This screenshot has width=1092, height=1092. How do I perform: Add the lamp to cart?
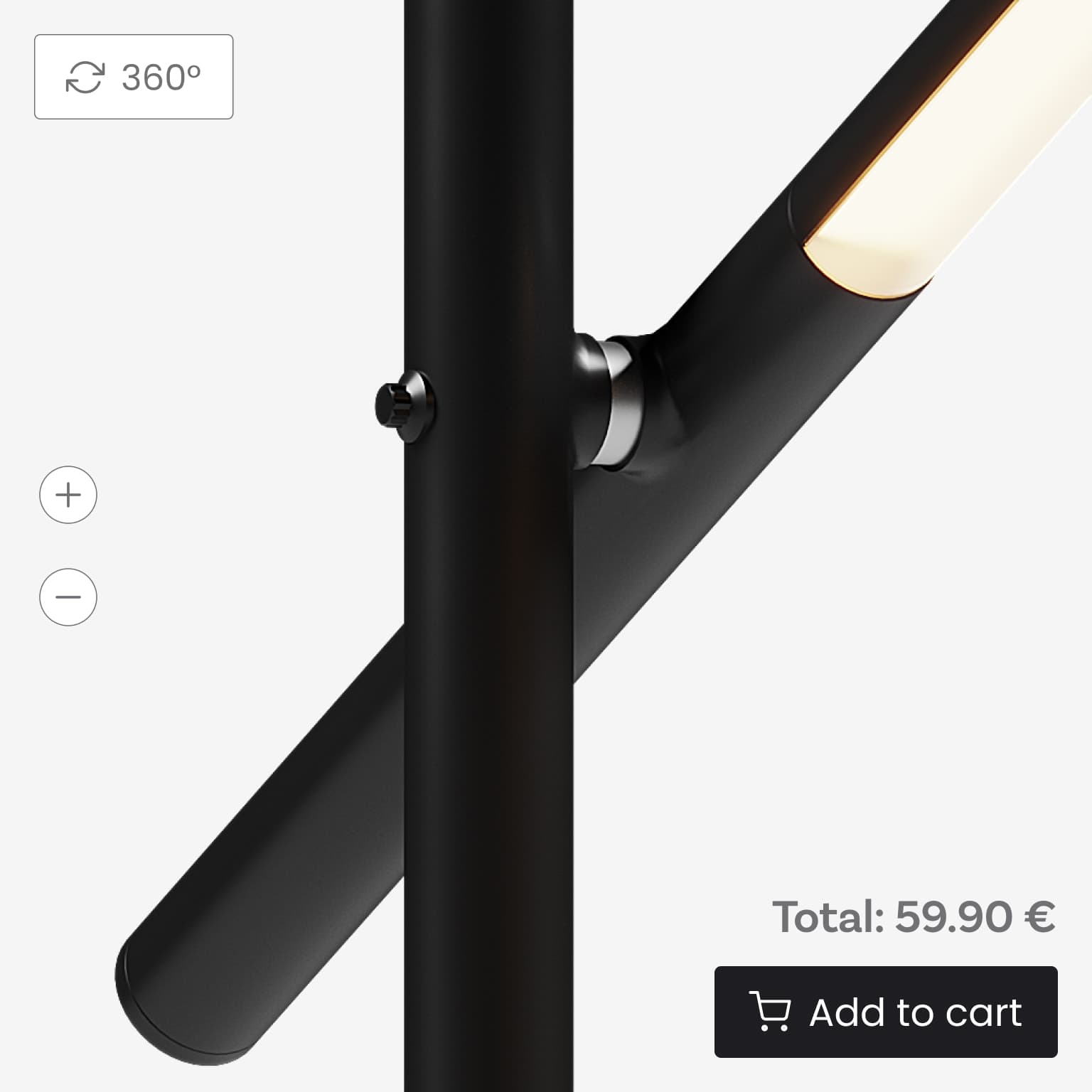pyautogui.click(x=885, y=1012)
